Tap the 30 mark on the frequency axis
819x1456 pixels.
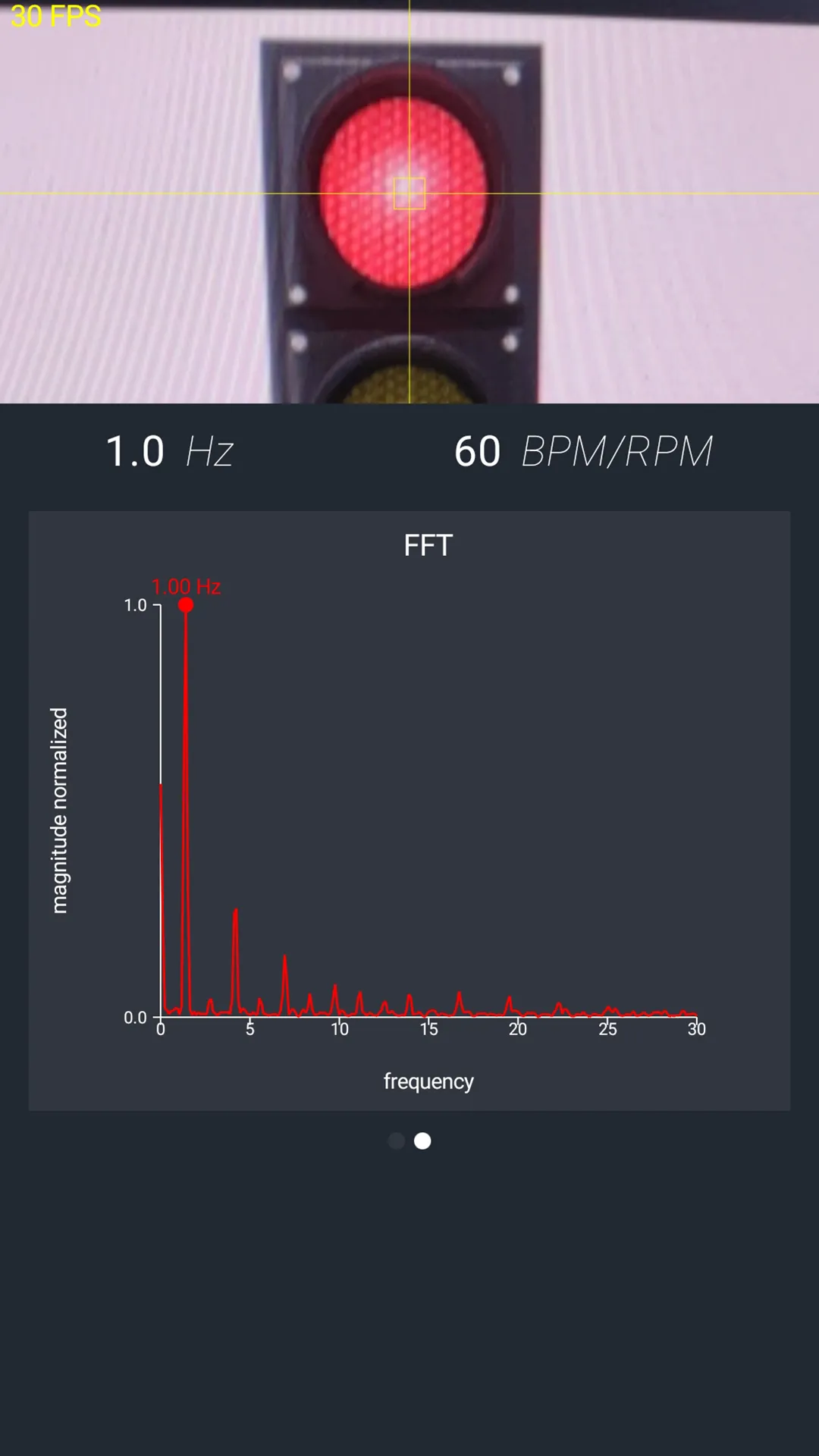[695, 1030]
